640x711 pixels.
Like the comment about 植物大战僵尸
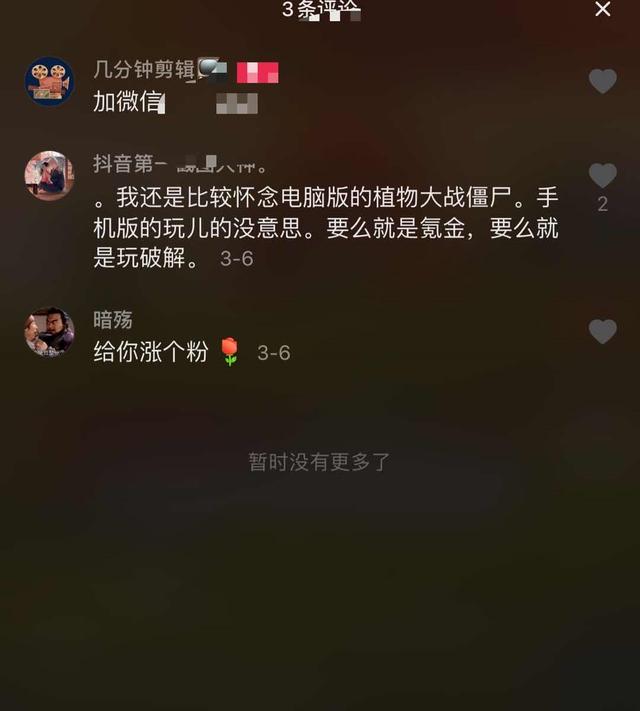(x=602, y=176)
